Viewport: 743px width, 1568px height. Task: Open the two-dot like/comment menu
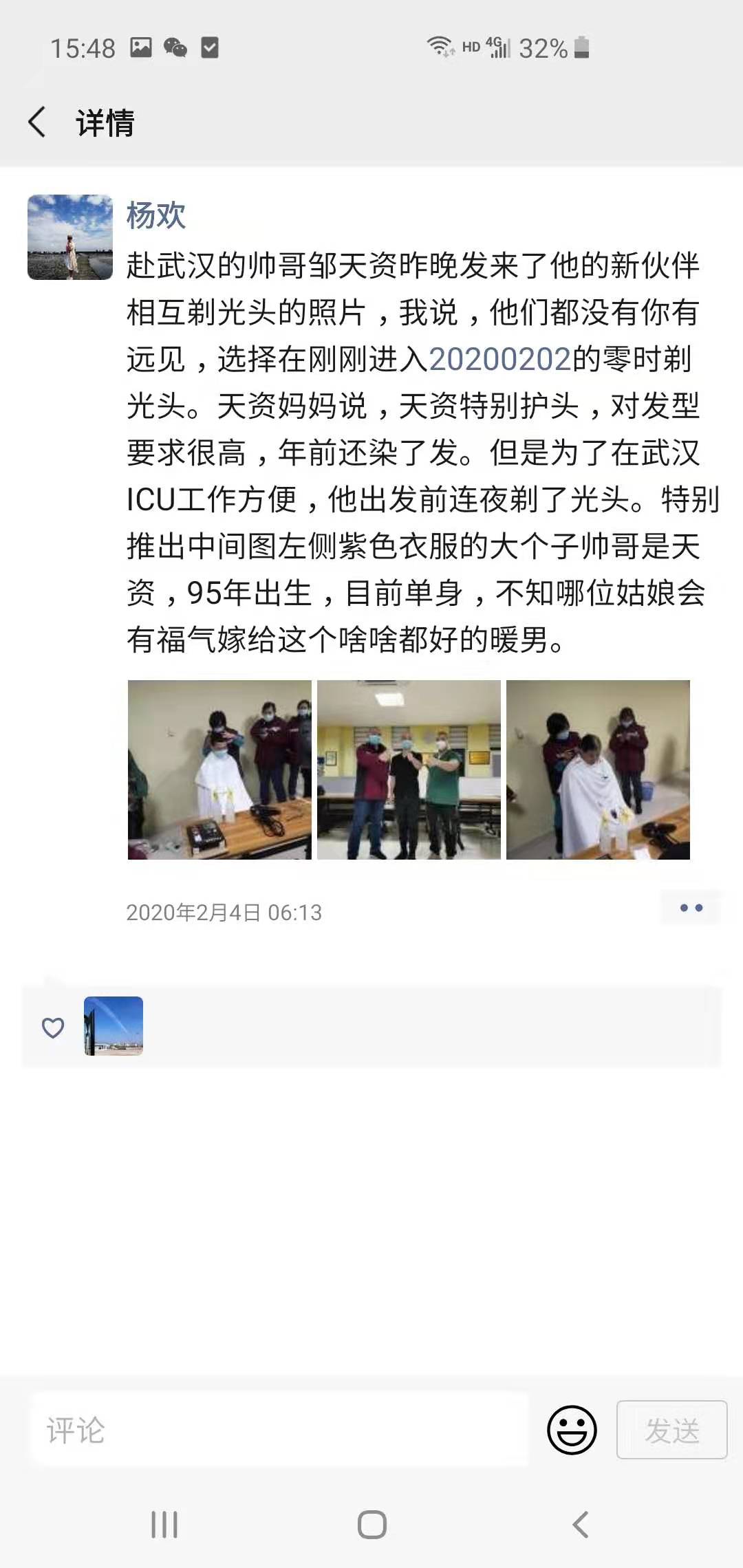coord(691,908)
